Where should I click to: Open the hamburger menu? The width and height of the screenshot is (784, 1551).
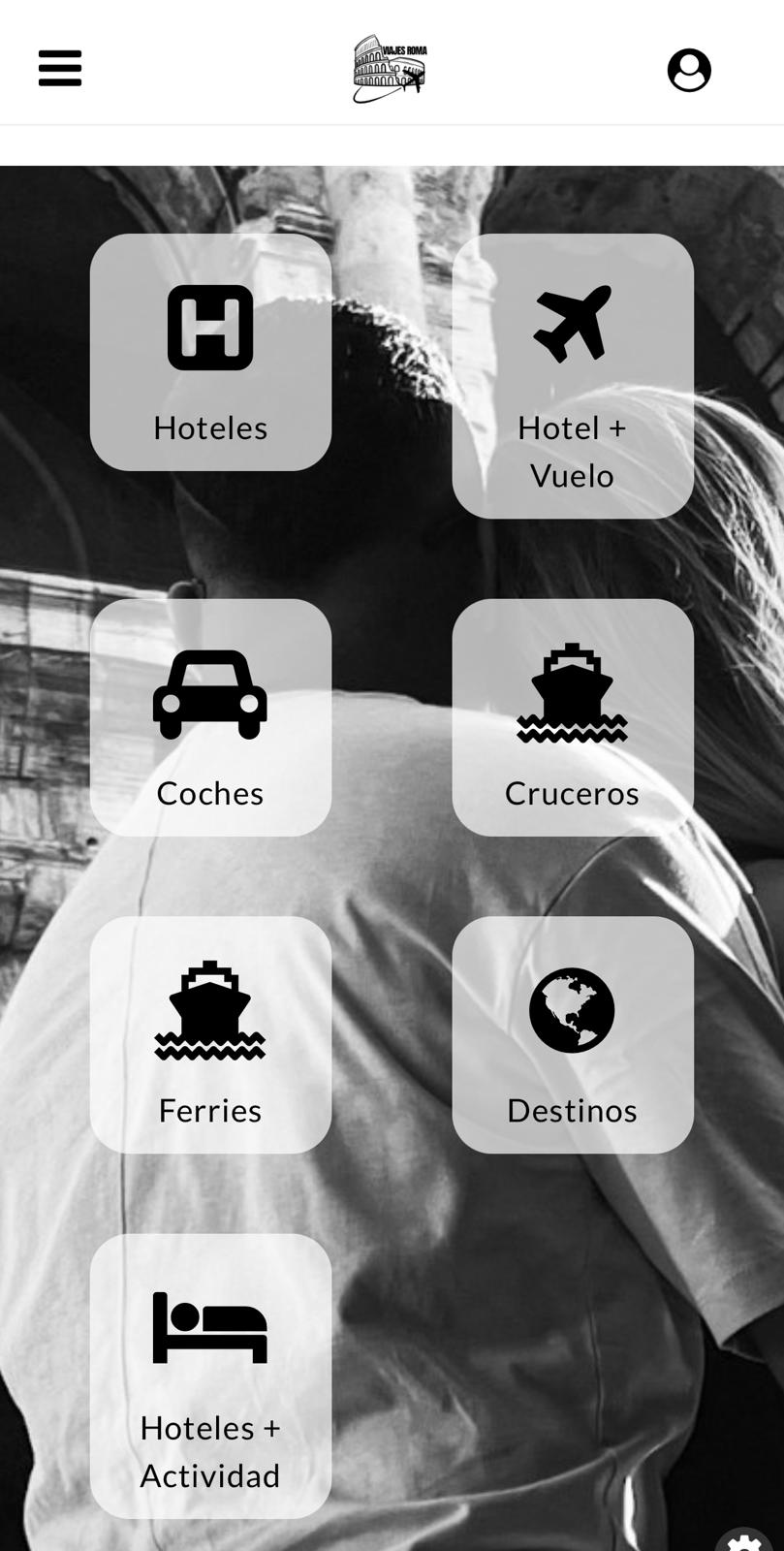click(60, 69)
